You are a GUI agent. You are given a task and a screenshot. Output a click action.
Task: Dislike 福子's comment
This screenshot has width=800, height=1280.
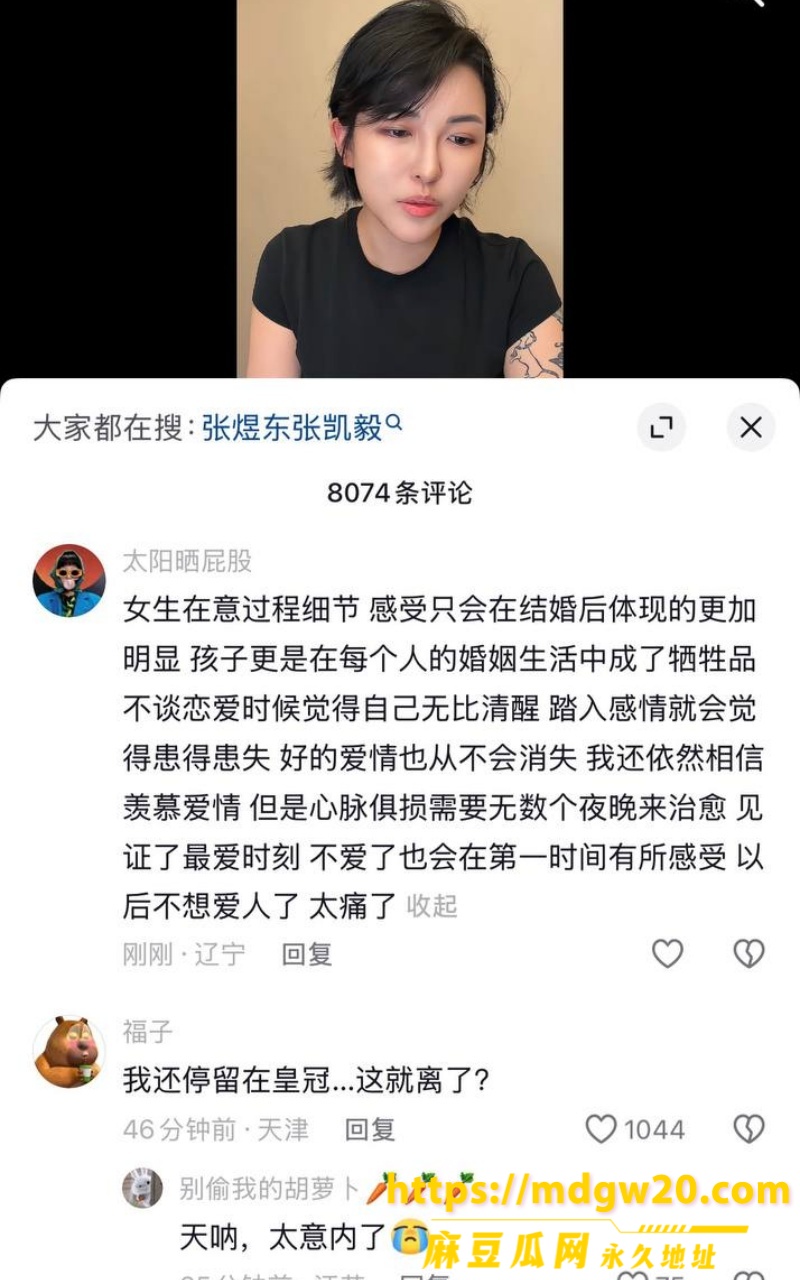click(749, 1130)
